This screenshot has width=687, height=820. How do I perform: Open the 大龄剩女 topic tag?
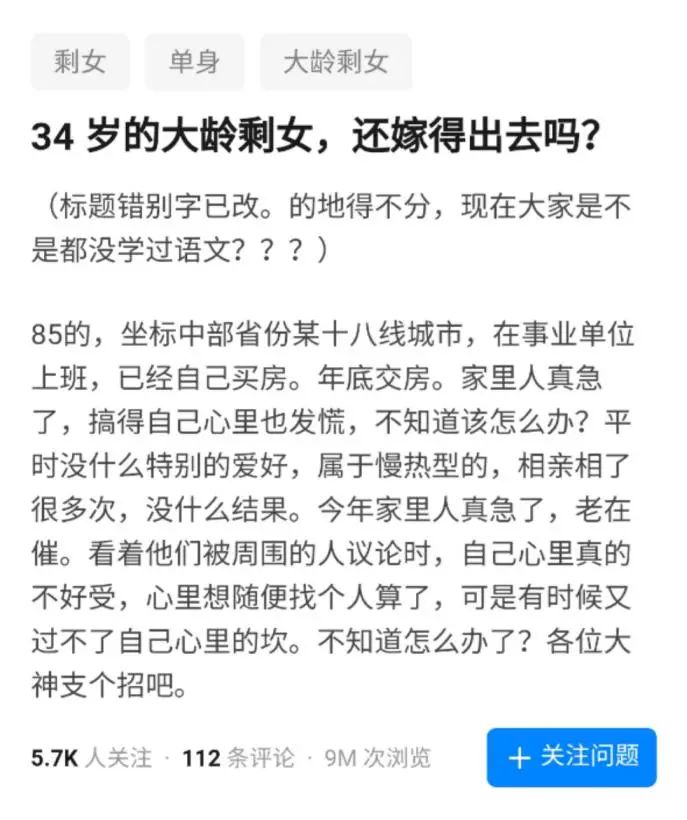click(x=336, y=62)
